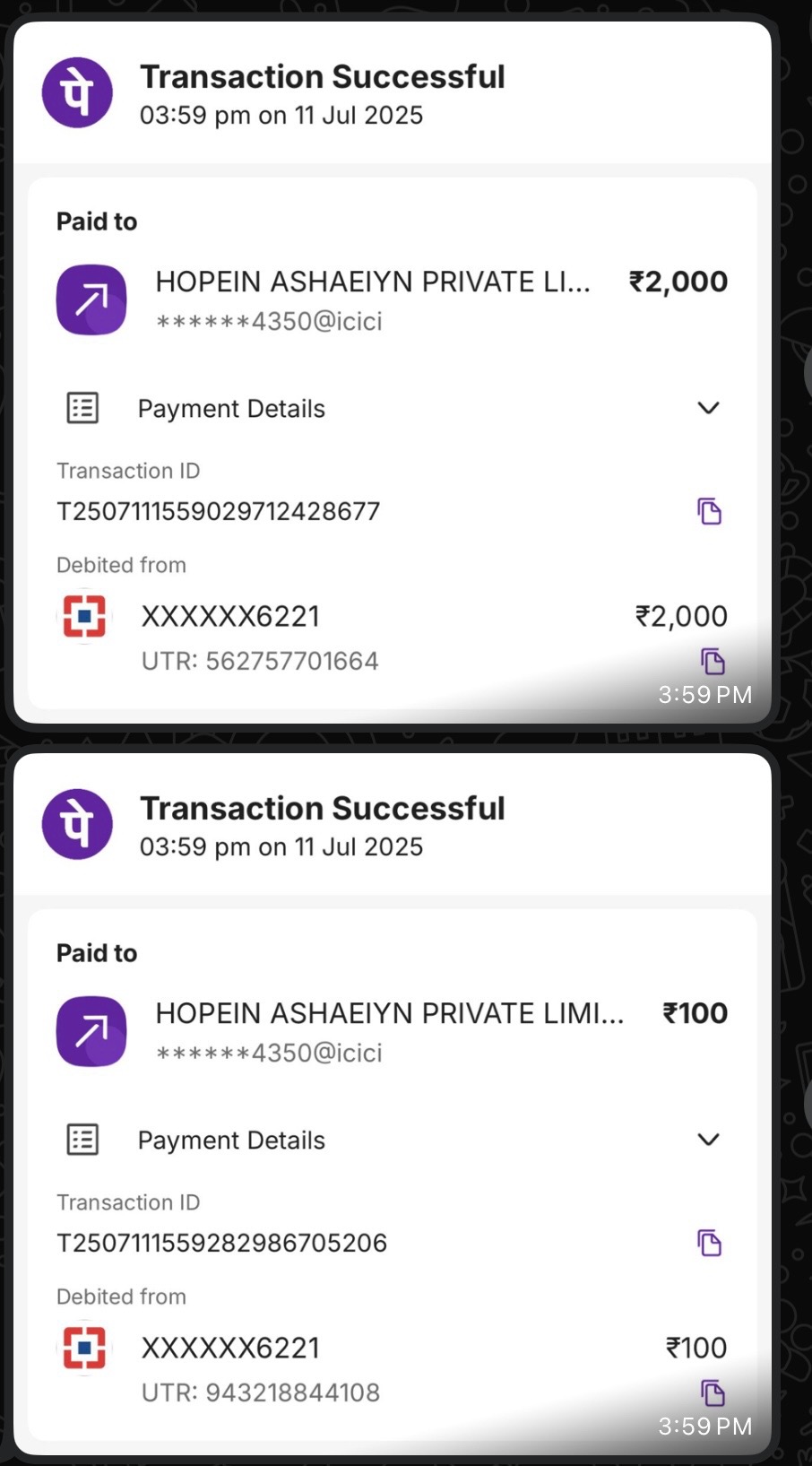Image resolution: width=812 pixels, height=1466 pixels.
Task: Open the ₹100 transaction screenshot image
Action: point(392,1104)
